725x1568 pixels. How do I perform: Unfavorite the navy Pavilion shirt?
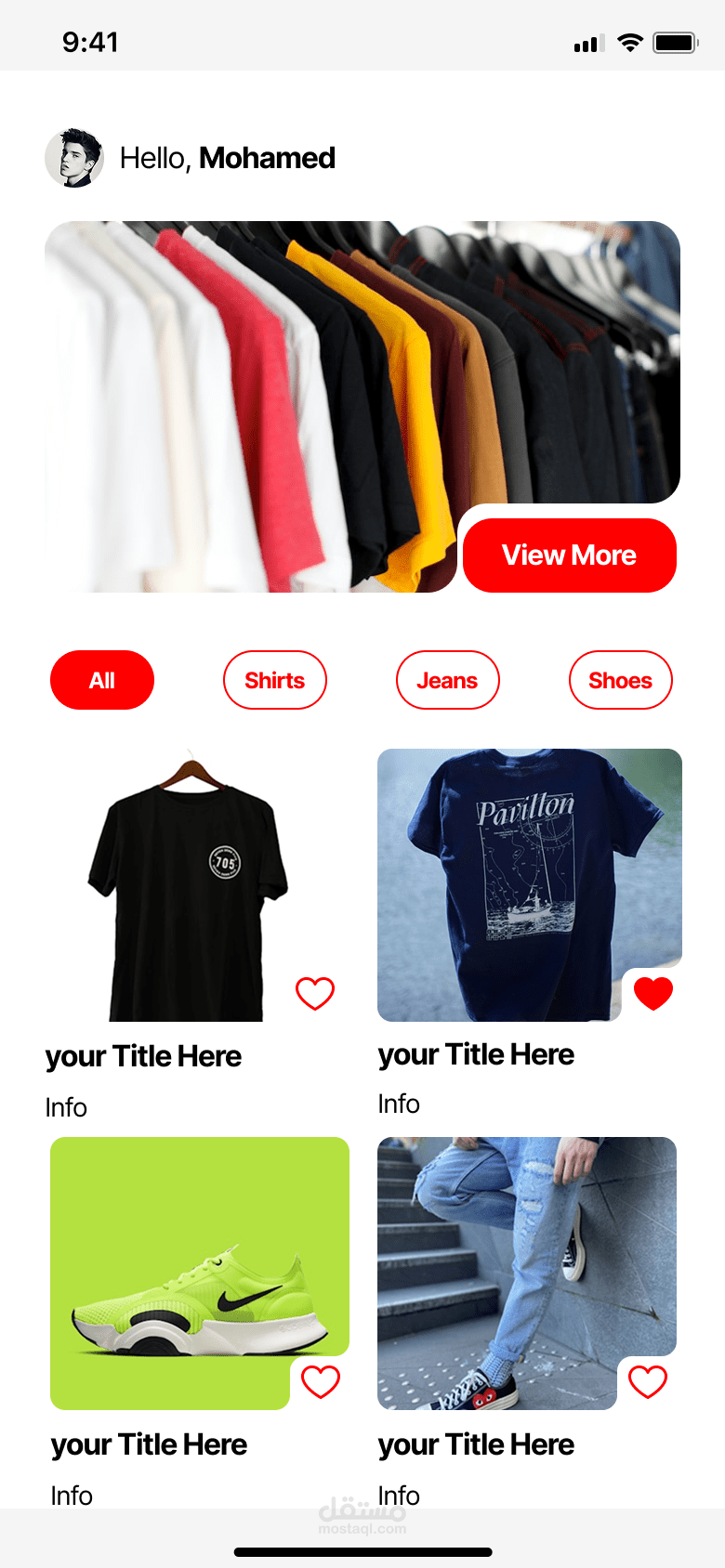click(x=653, y=992)
